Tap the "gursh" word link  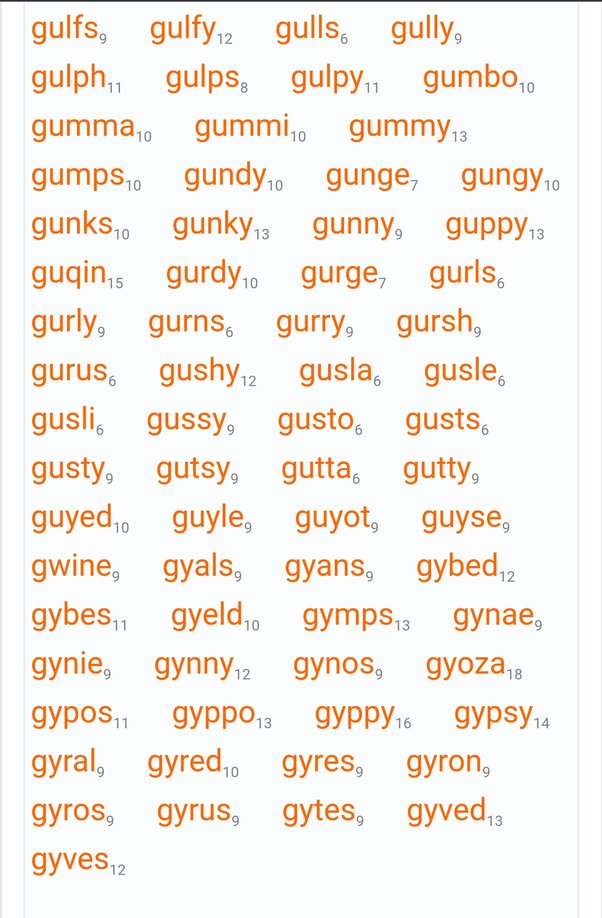point(433,323)
